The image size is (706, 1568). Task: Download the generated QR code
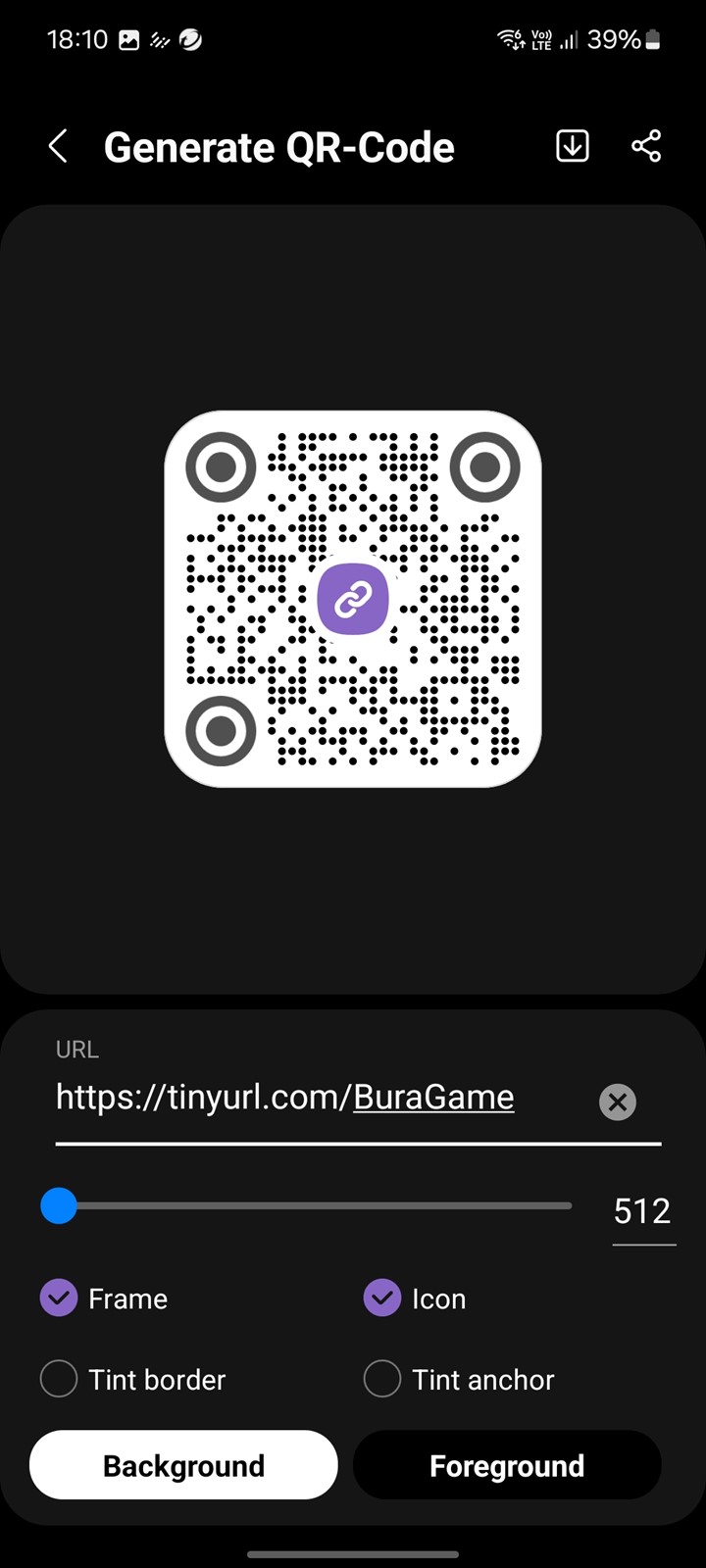[573, 146]
